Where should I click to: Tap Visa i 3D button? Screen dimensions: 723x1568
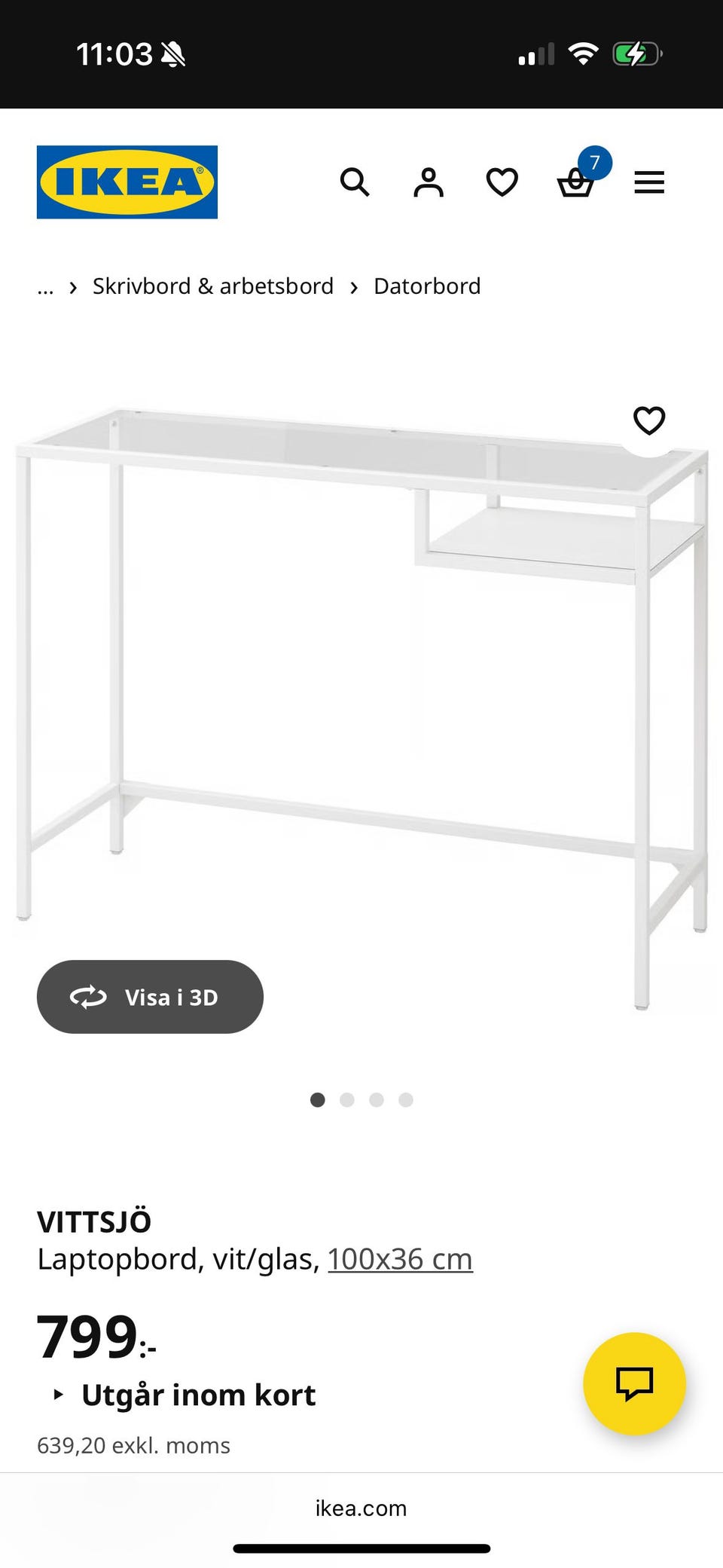(150, 997)
